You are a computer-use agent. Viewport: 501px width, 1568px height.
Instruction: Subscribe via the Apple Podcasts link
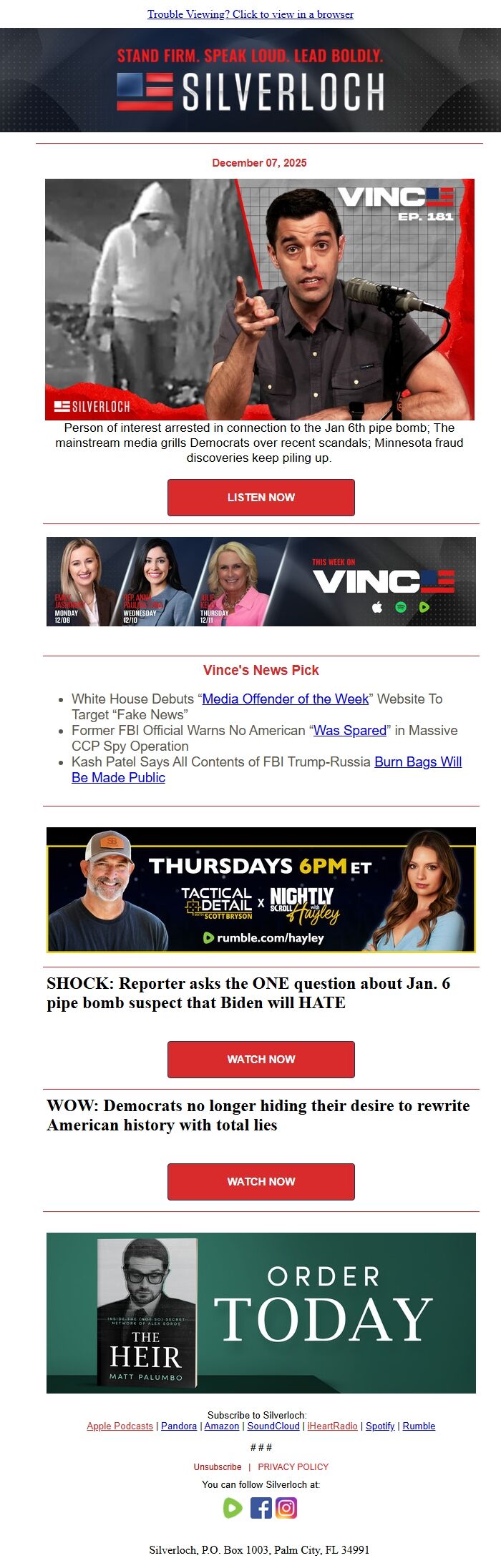[x=120, y=1426]
